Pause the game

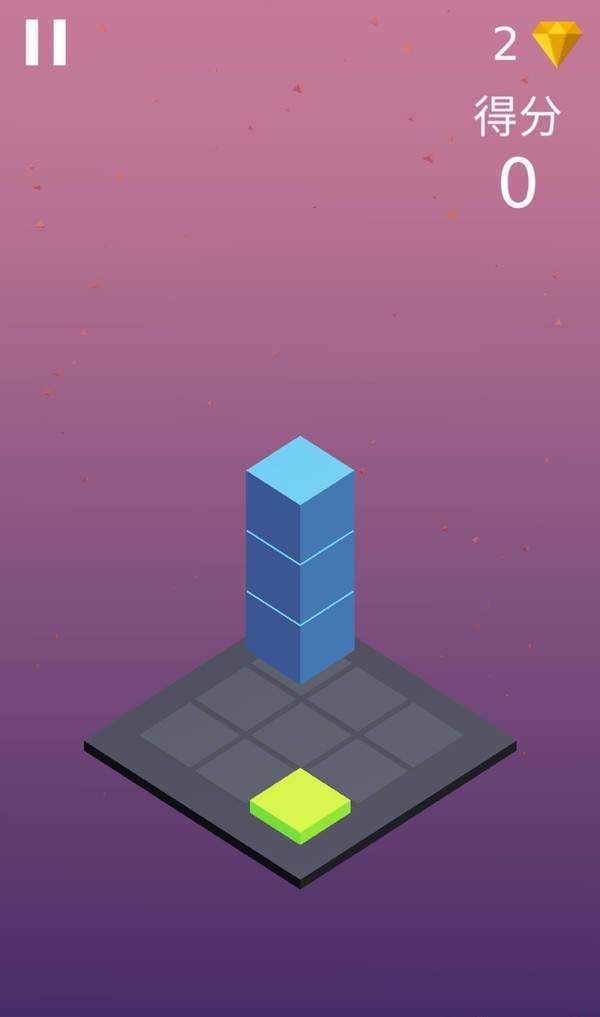(x=45, y=42)
